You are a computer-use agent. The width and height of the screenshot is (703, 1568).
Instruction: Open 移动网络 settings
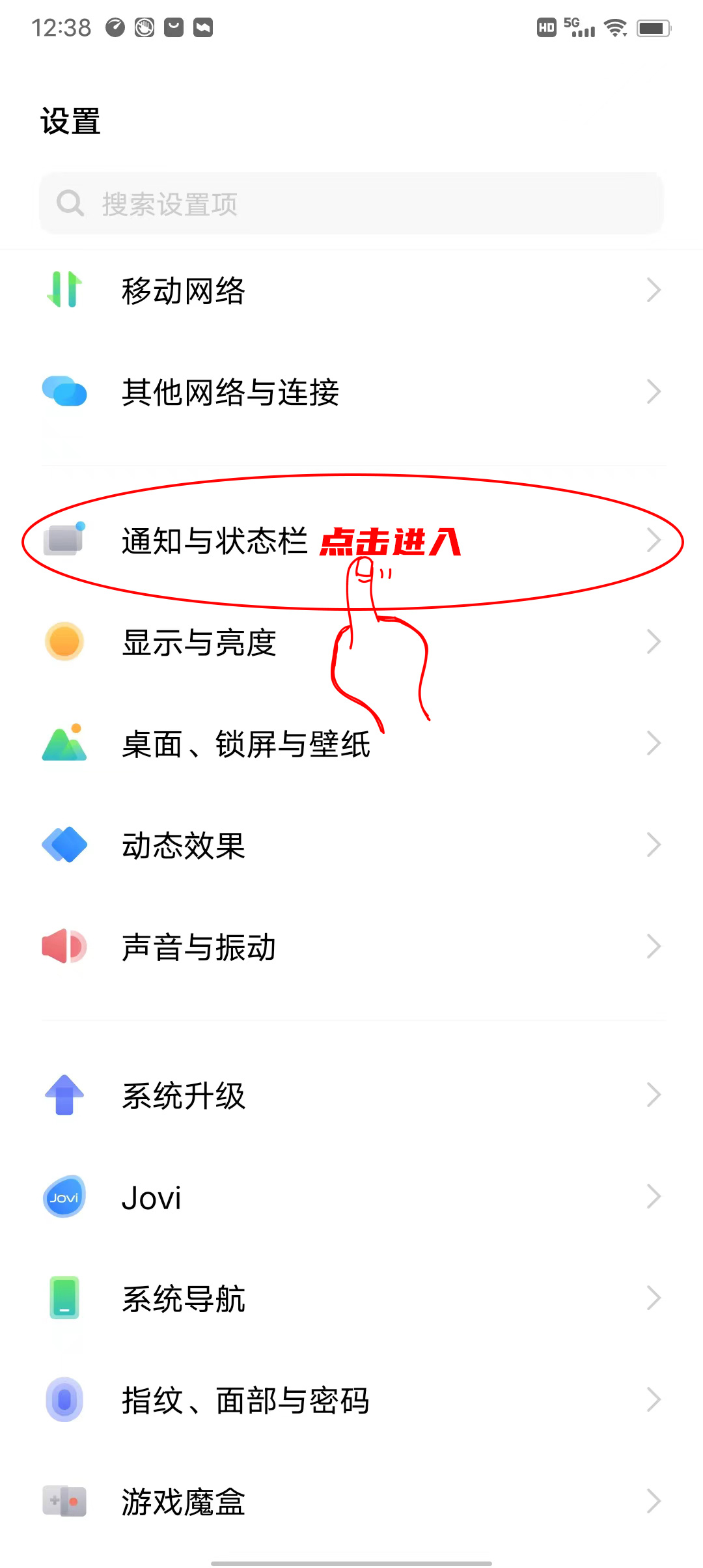(x=351, y=290)
